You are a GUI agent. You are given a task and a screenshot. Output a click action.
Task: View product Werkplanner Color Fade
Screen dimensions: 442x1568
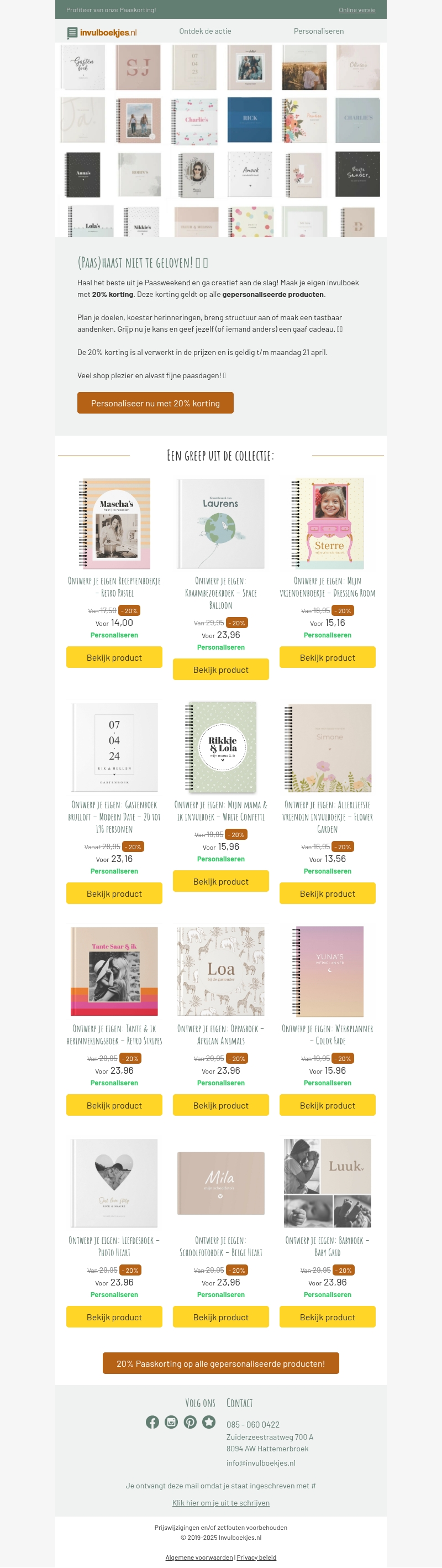327,1105
